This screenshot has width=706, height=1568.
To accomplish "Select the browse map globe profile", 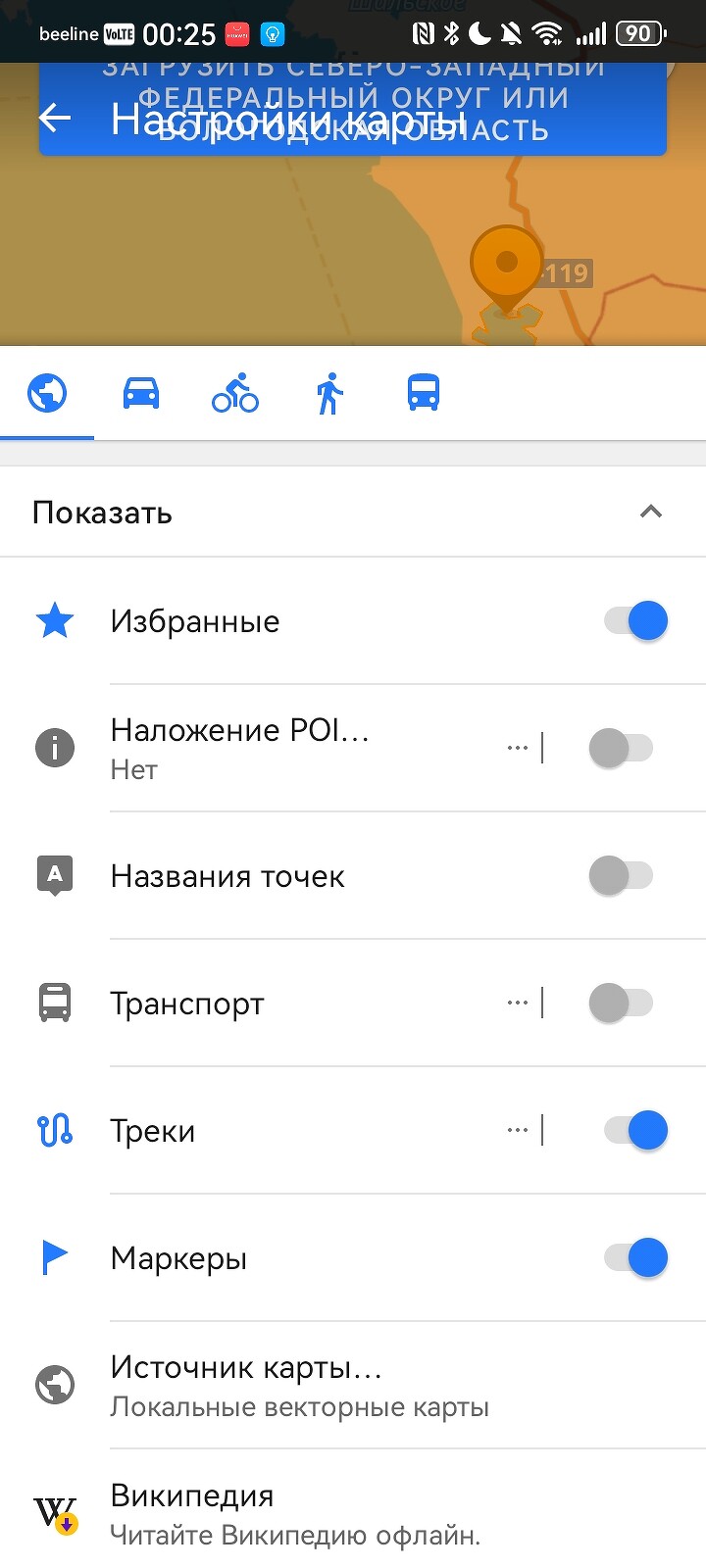I will pyautogui.click(x=47, y=394).
